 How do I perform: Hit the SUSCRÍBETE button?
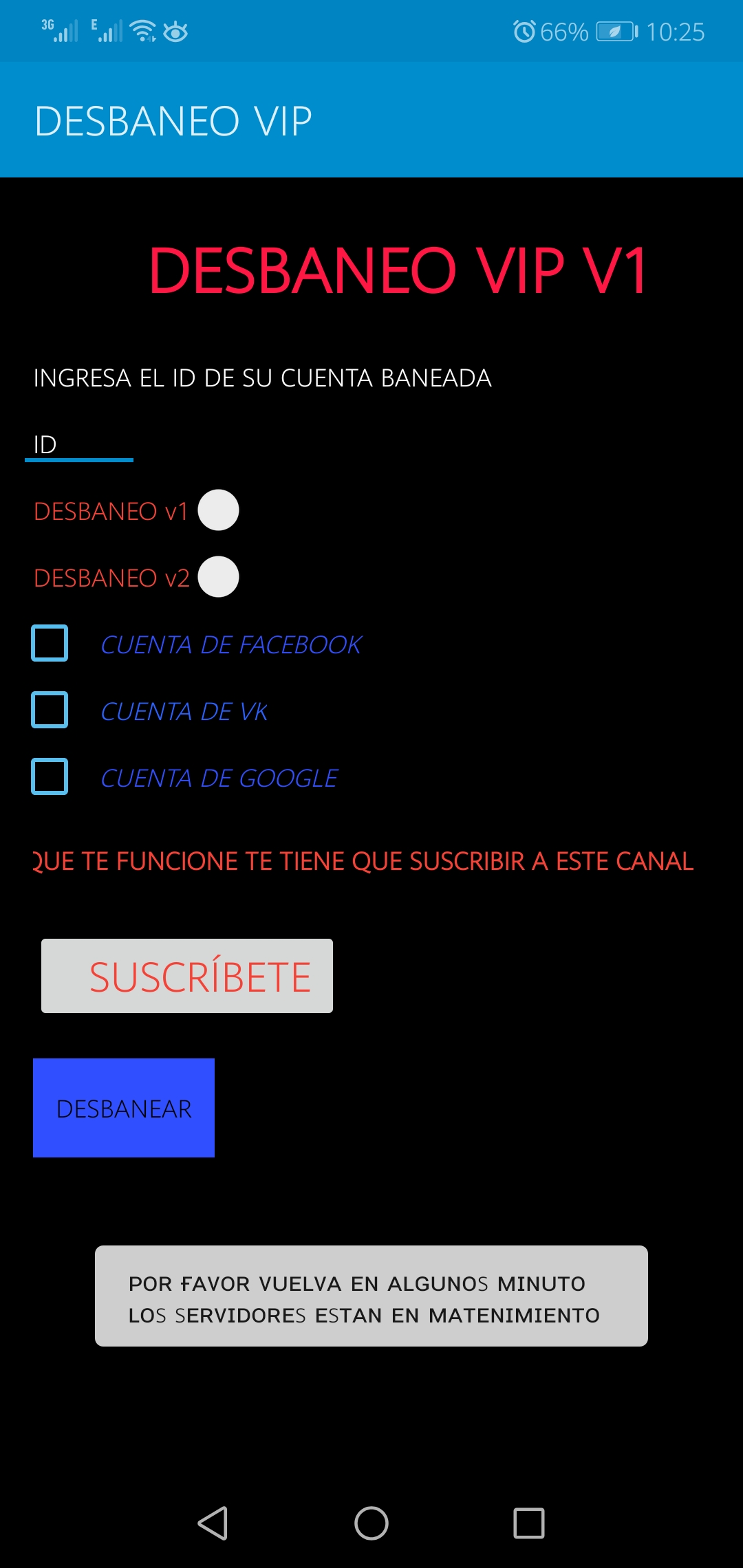[x=187, y=976]
